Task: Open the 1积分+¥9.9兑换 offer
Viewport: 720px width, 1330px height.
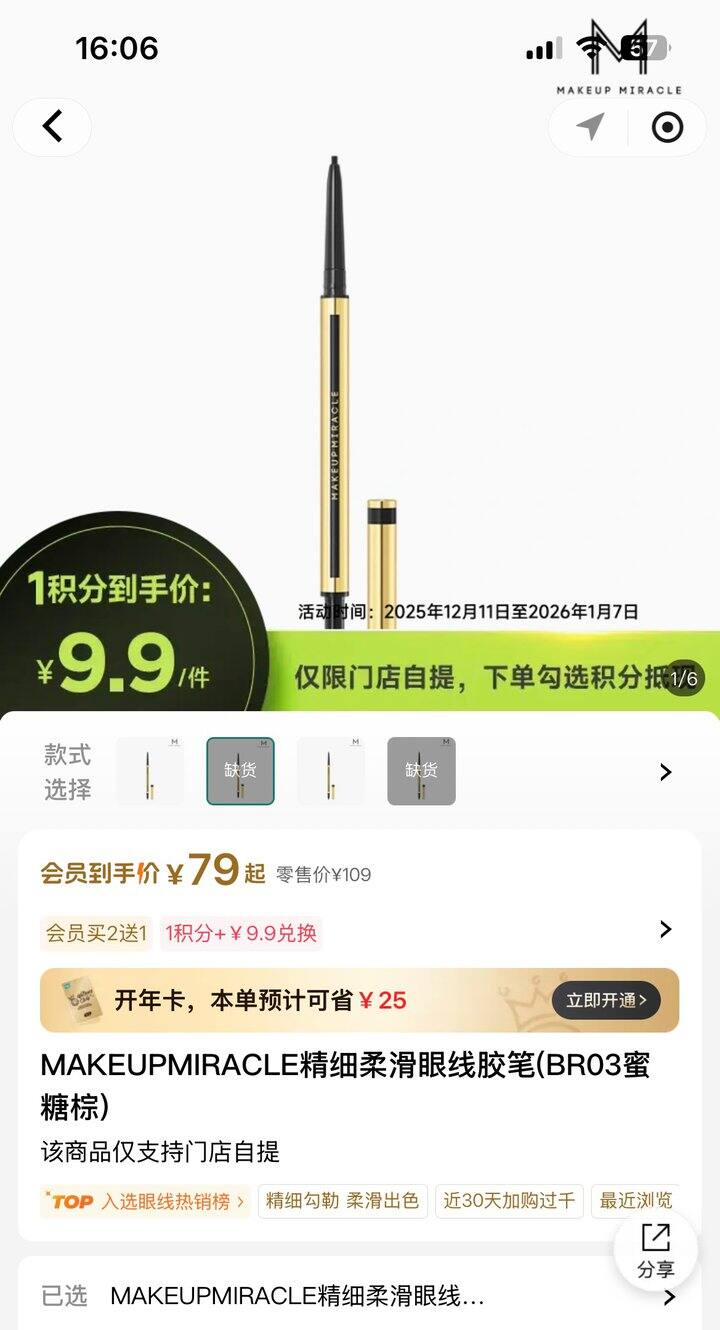Action: 241,933
